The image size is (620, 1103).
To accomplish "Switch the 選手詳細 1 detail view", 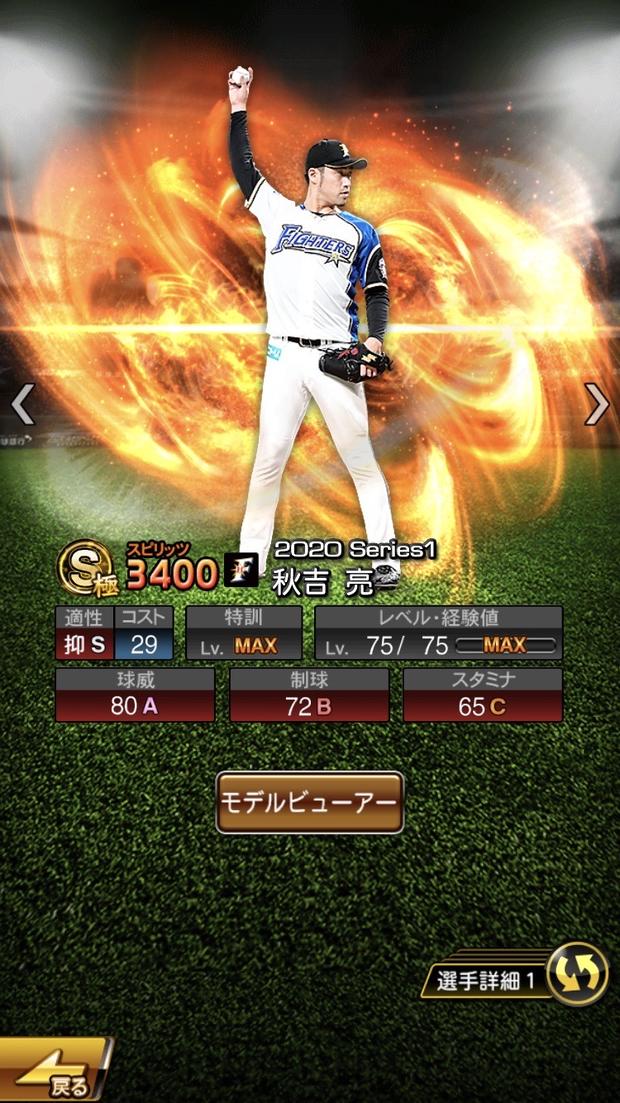I will click(x=577, y=974).
